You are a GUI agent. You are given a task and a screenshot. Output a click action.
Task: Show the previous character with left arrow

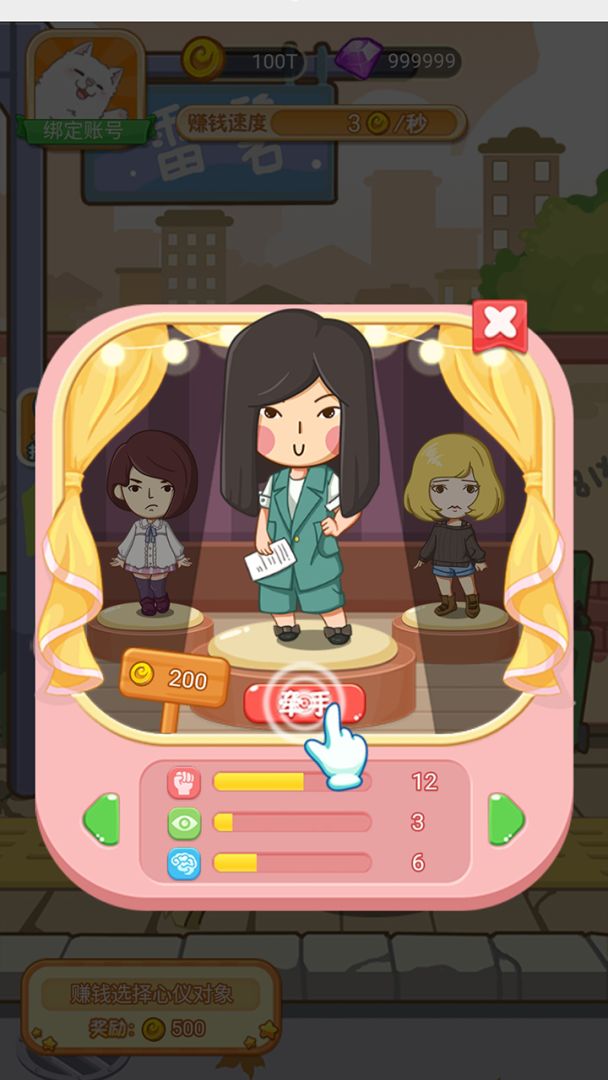pyautogui.click(x=101, y=820)
